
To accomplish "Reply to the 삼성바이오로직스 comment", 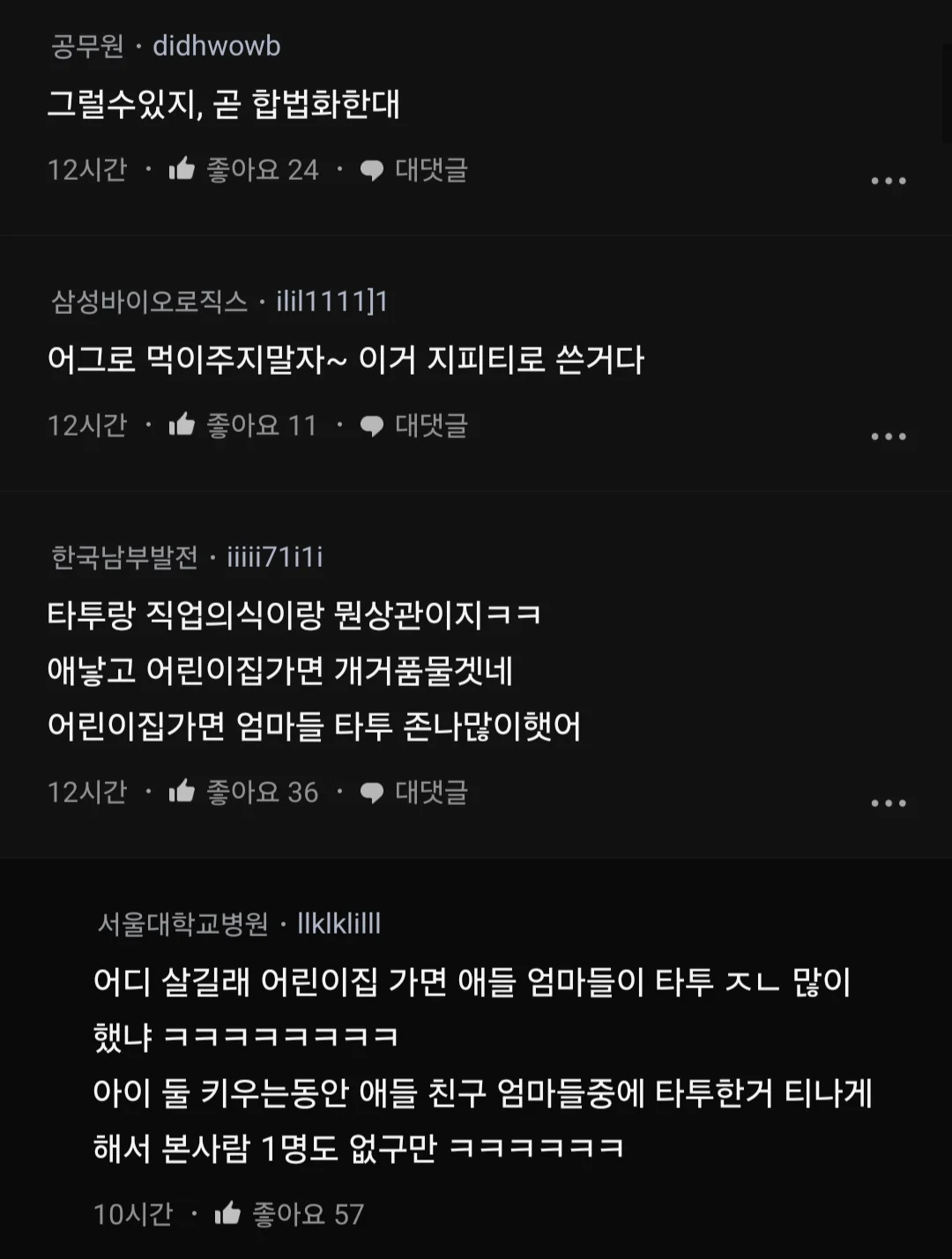I will 413,425.
